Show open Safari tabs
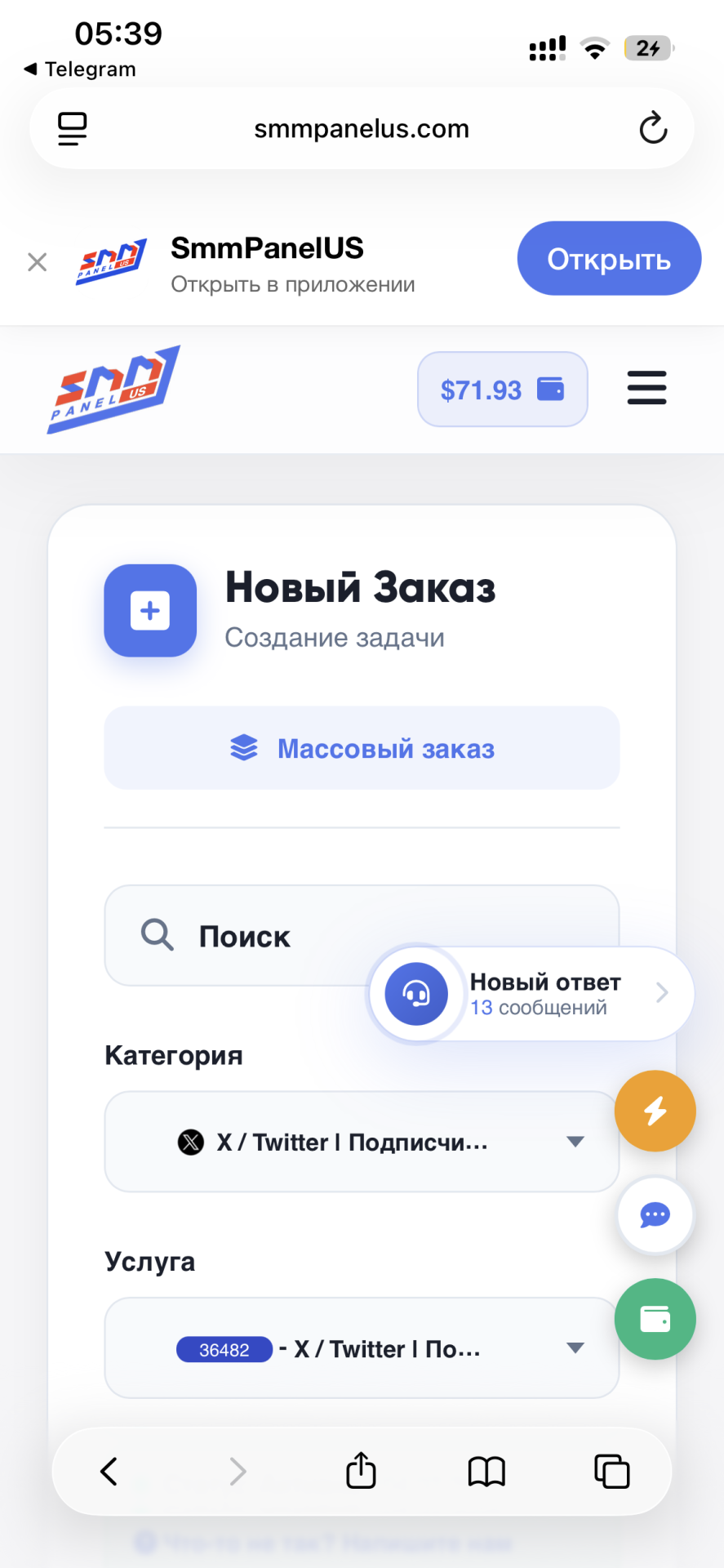724x1568 pixels. point(611,1472)
